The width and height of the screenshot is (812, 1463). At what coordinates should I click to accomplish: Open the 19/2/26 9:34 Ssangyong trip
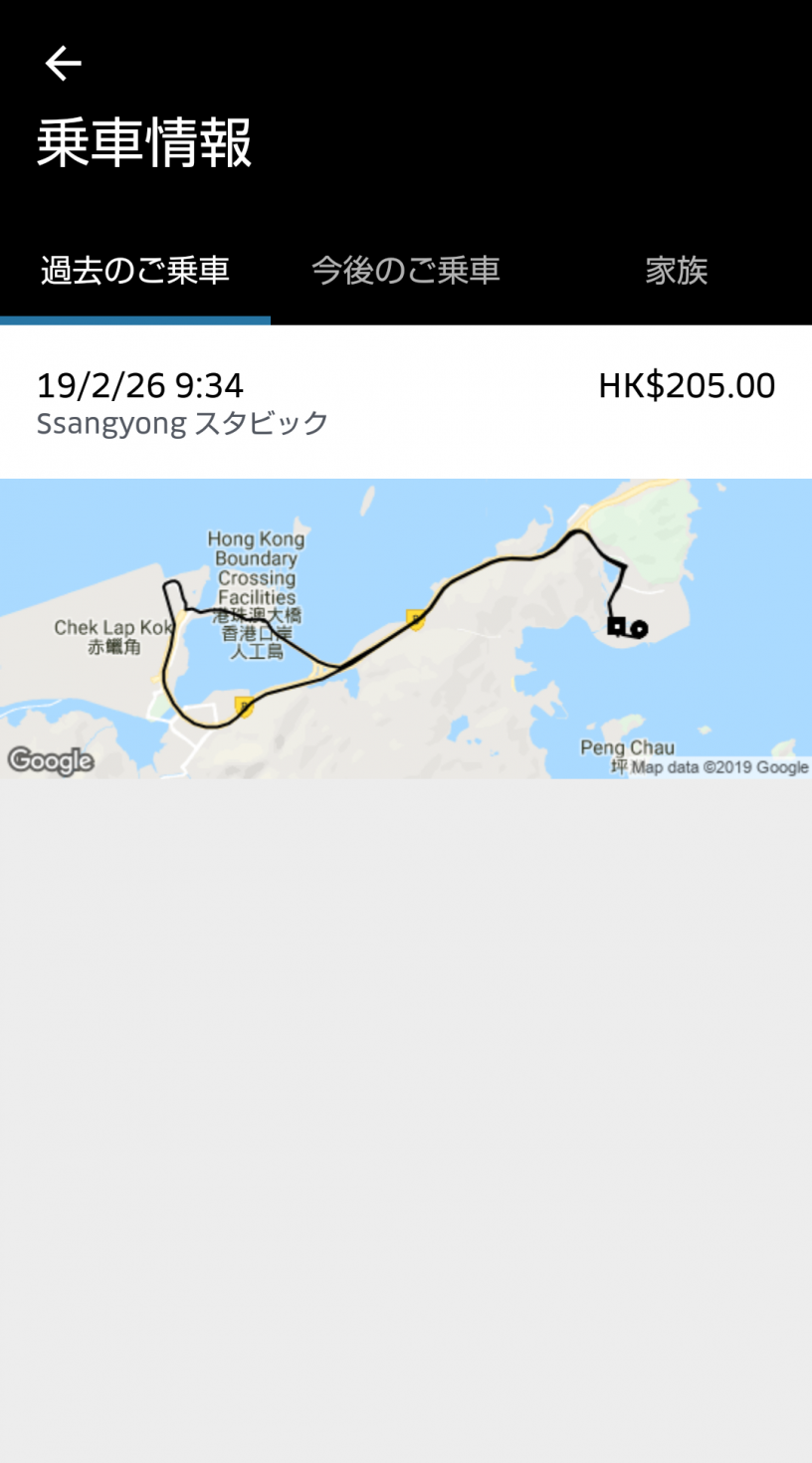tap(405, 402)
